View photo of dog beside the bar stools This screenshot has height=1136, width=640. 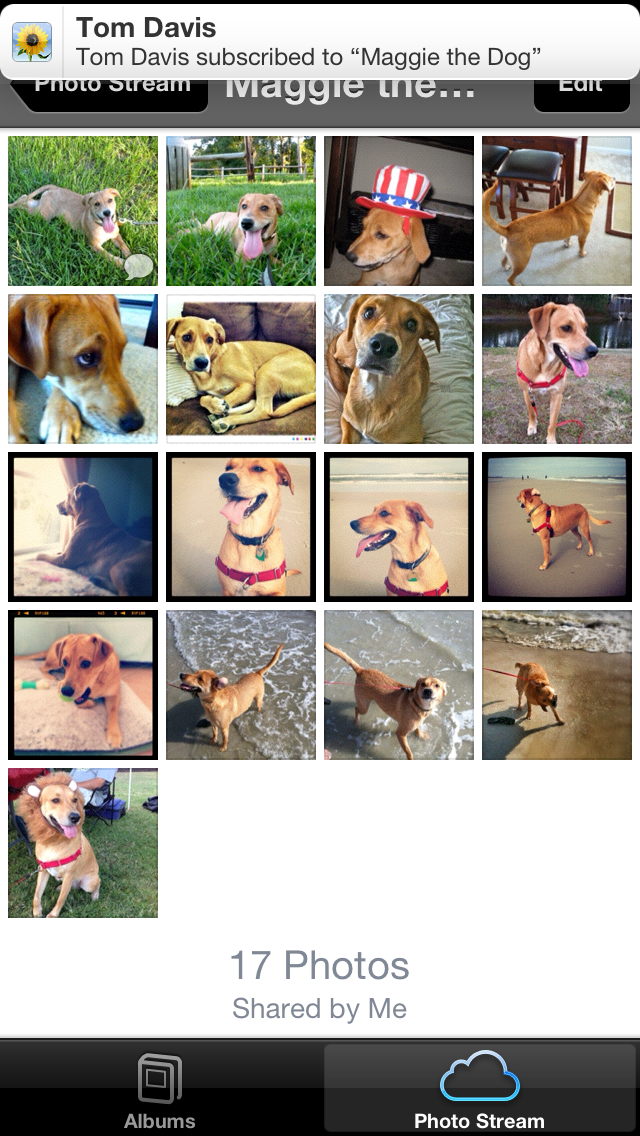tap(557, 211)
